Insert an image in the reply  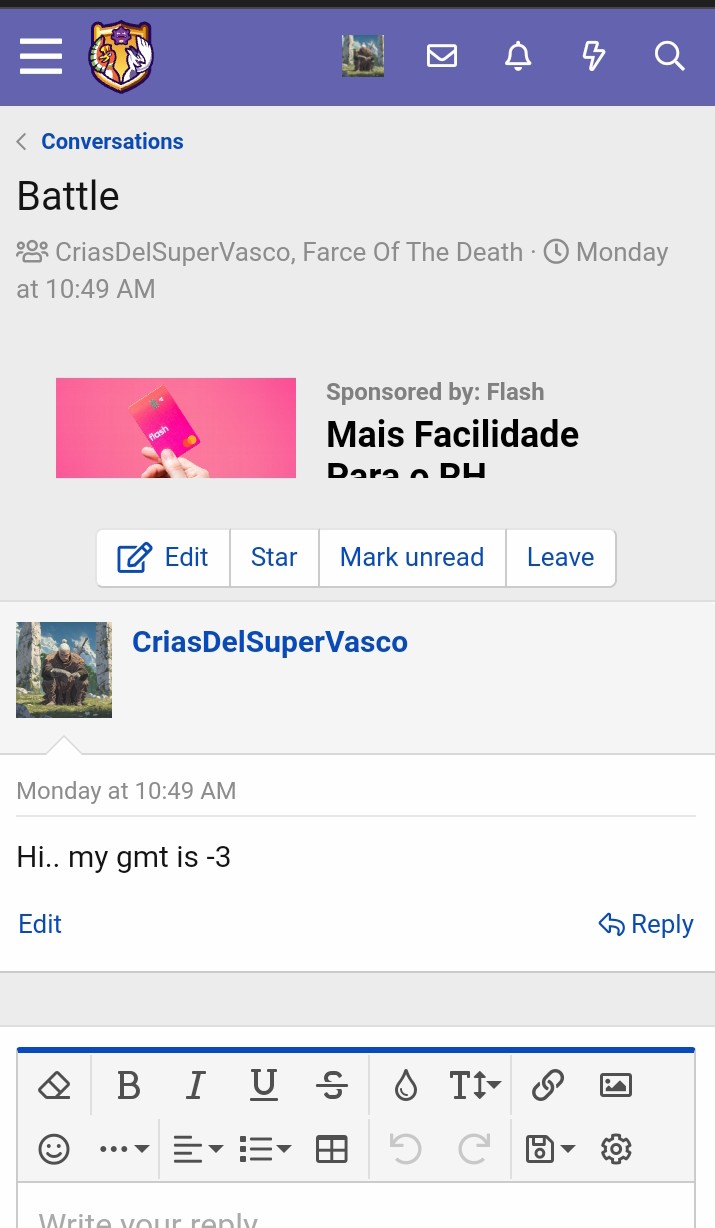coord(615,1085)
